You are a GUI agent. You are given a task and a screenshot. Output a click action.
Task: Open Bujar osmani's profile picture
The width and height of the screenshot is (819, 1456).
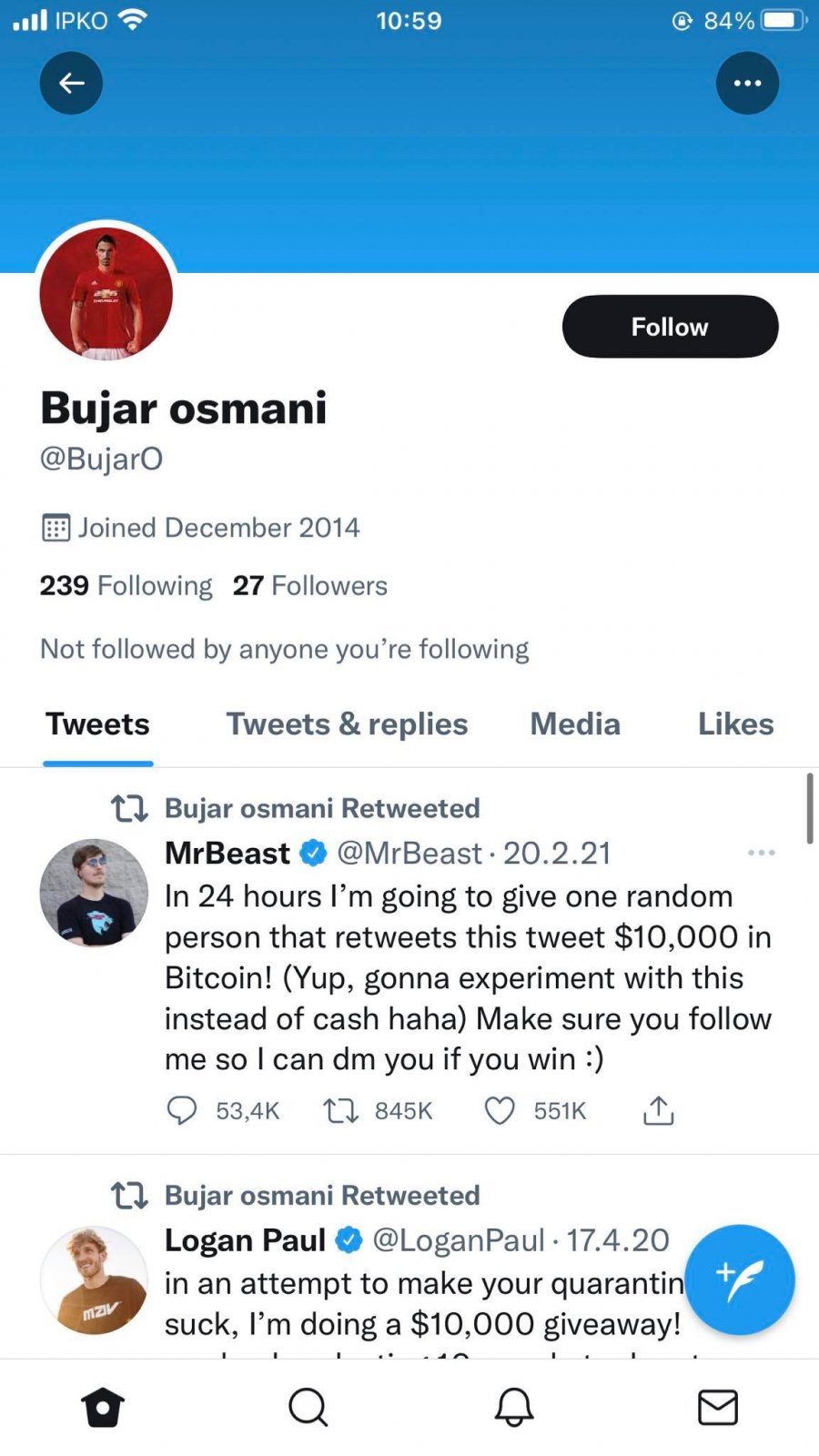click(106, 294)
